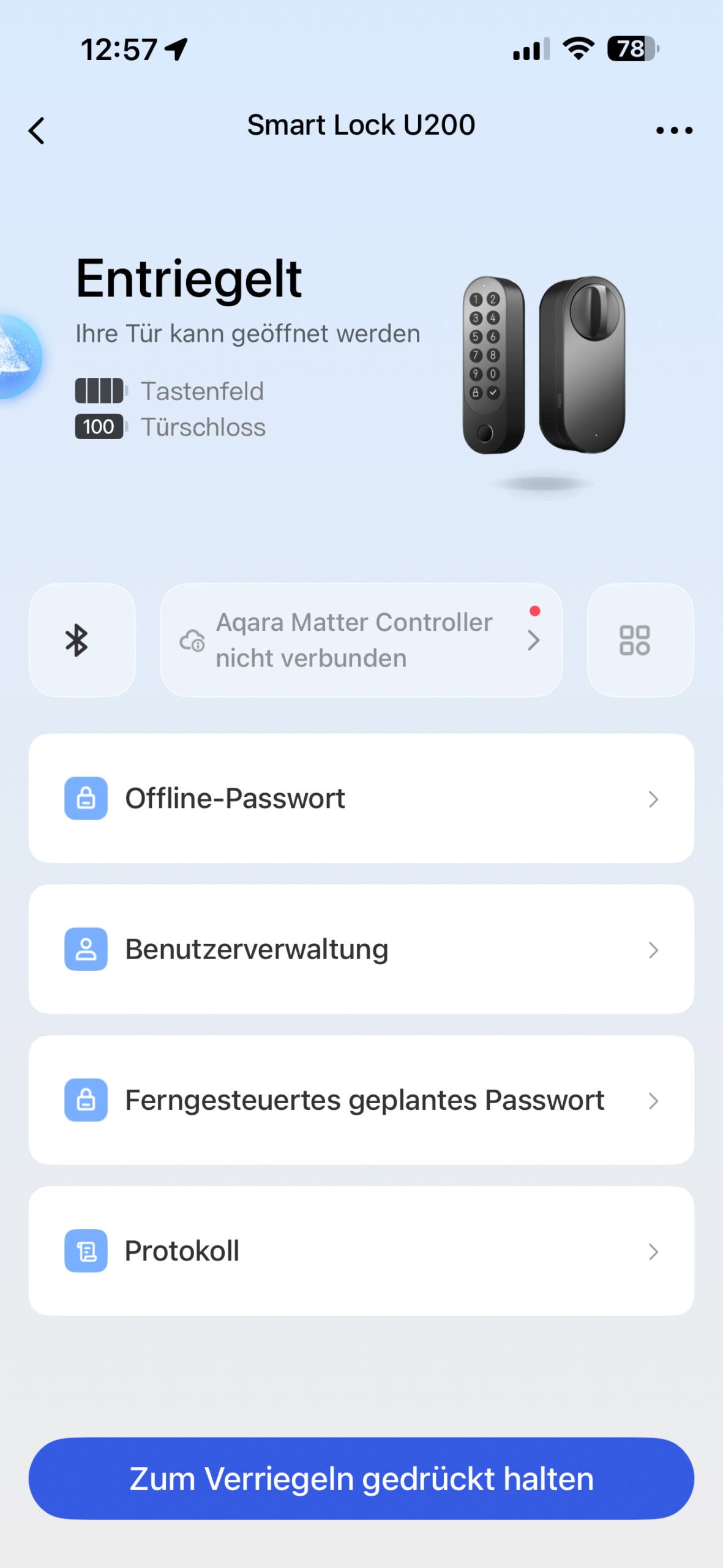Tap the Bluetooth connection button
The height and width of the screenshot is (1568, 723).
(82, 640)
